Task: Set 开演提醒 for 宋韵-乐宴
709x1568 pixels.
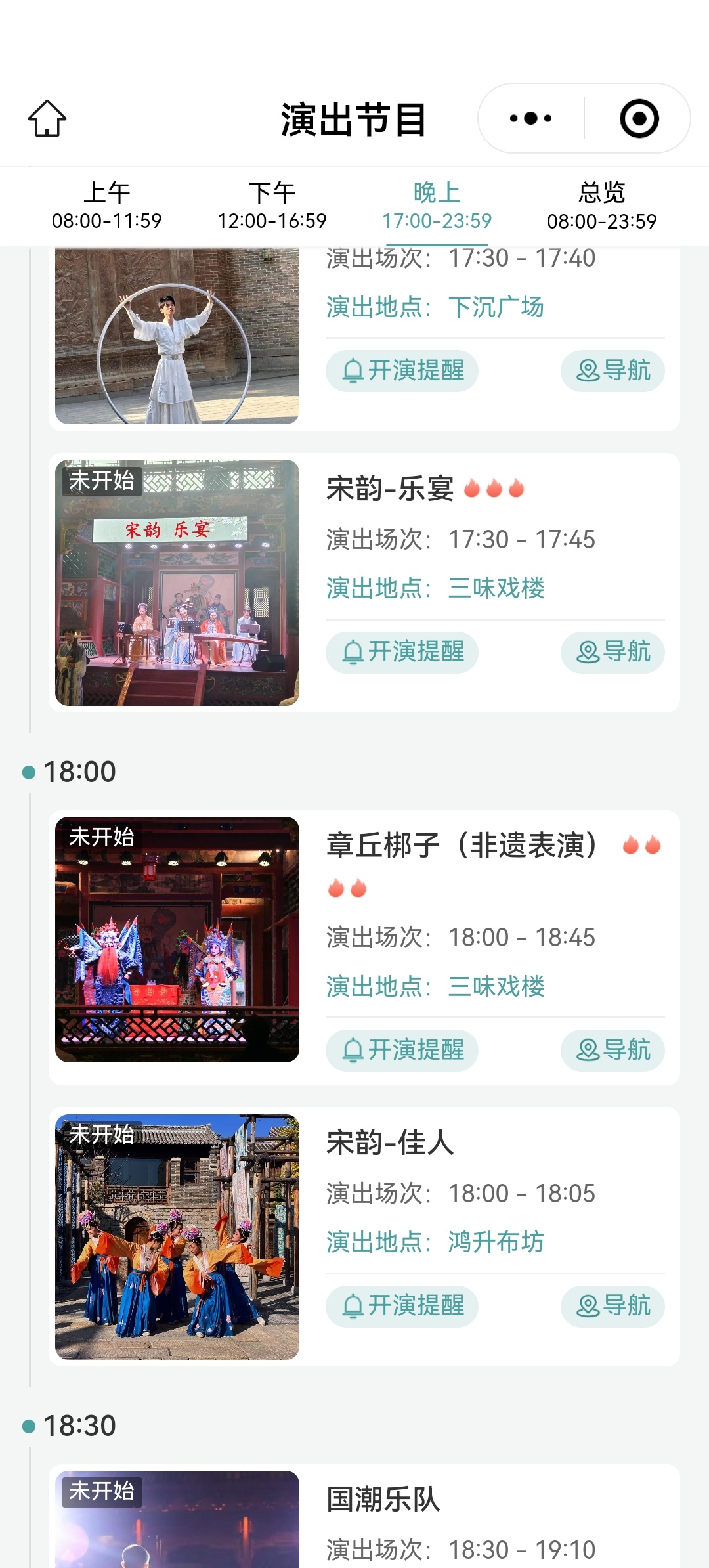Action: pos(402,652)
